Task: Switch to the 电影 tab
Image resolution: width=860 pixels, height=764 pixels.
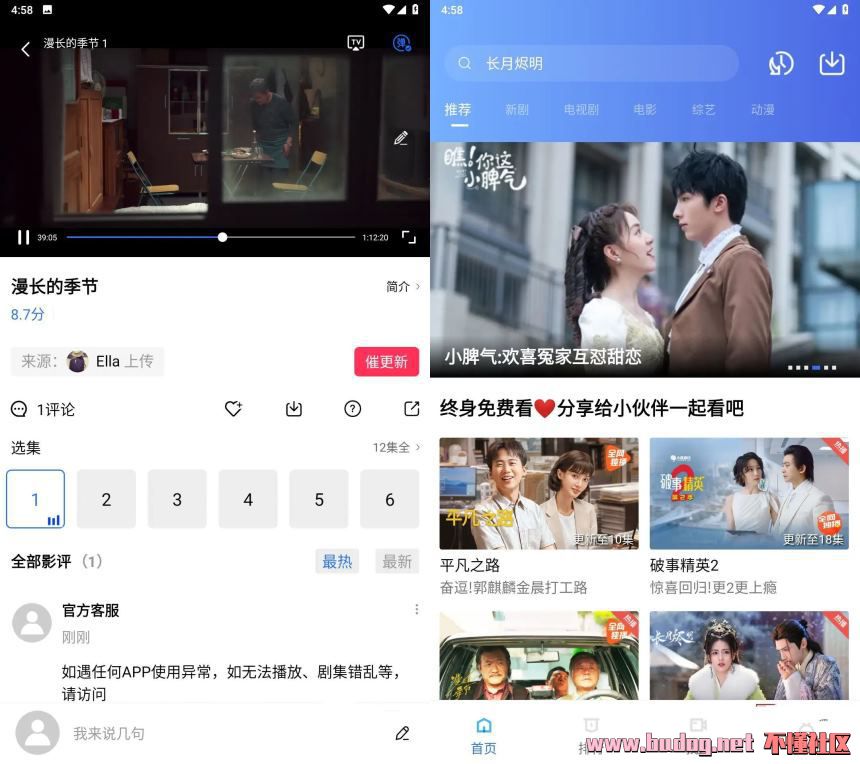Action: point(645,110)
